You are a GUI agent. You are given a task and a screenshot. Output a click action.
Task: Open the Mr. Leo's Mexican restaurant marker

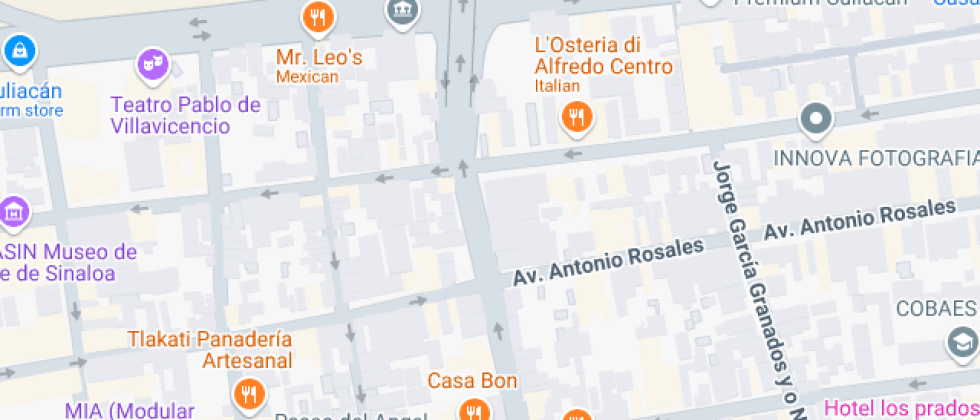318,16
